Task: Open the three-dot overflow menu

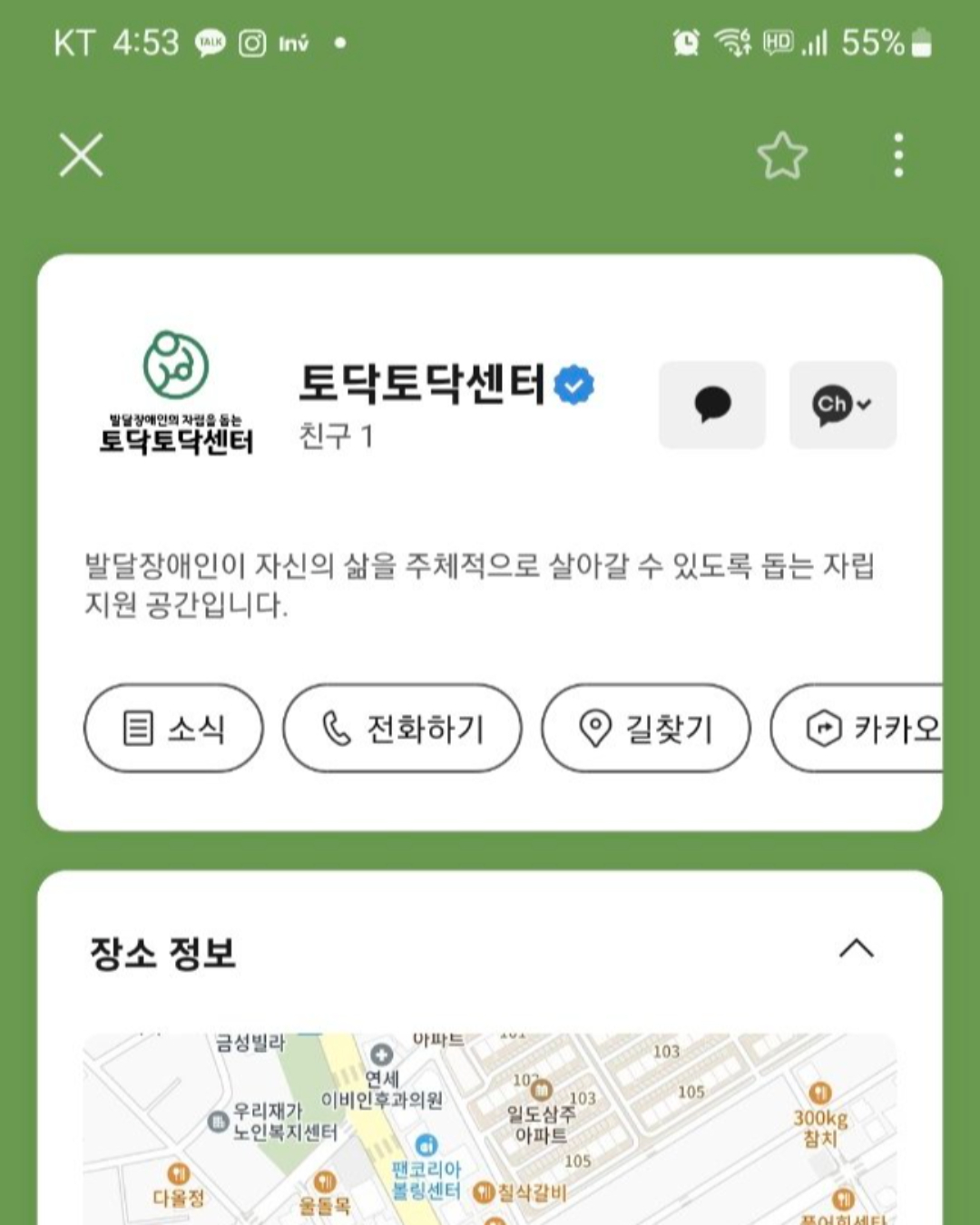Action: 898,155
